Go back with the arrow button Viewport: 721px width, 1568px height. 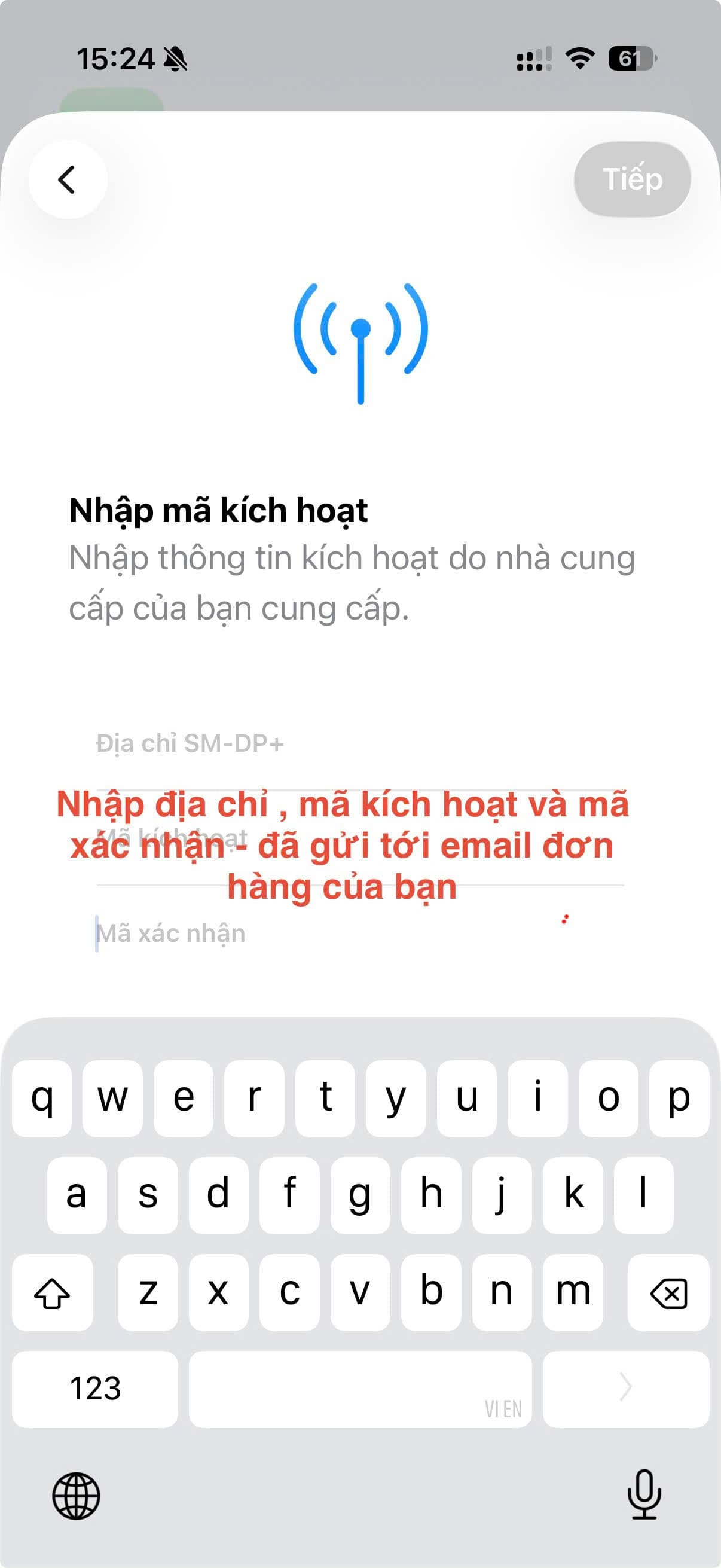(x=68, y=179)
